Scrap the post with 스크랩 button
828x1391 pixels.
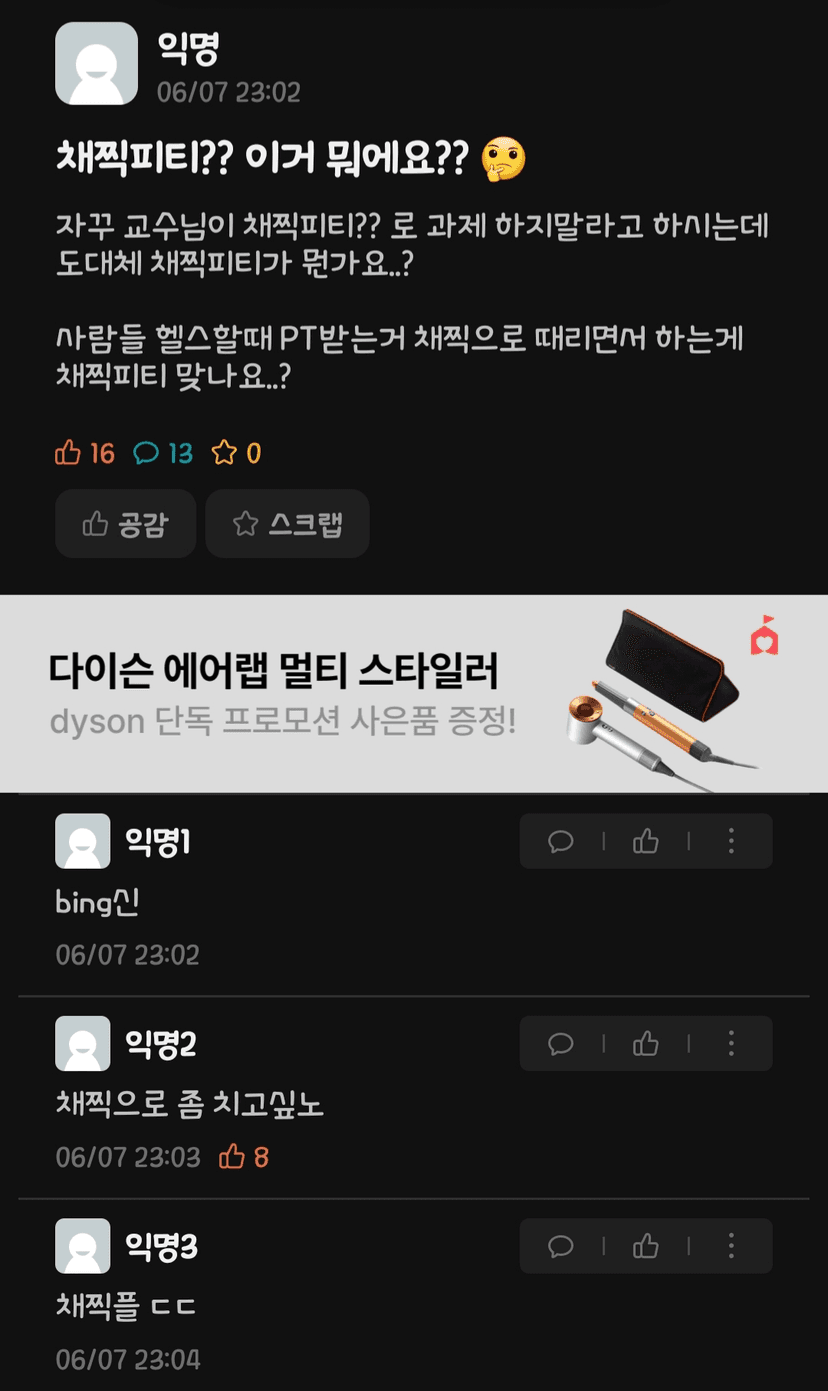point(287,523)
